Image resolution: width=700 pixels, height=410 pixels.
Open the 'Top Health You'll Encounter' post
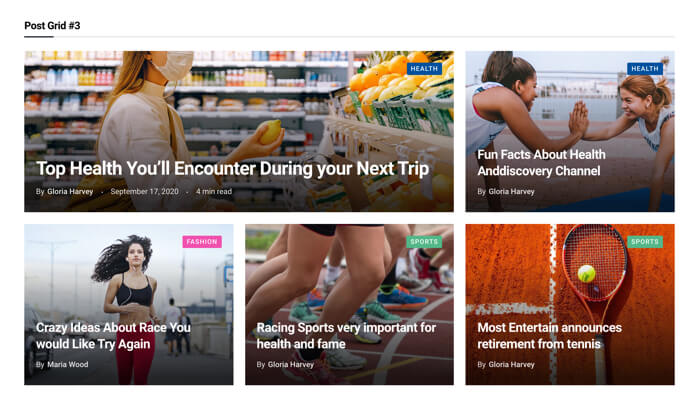pyautogui.click(x=232, y=169)
